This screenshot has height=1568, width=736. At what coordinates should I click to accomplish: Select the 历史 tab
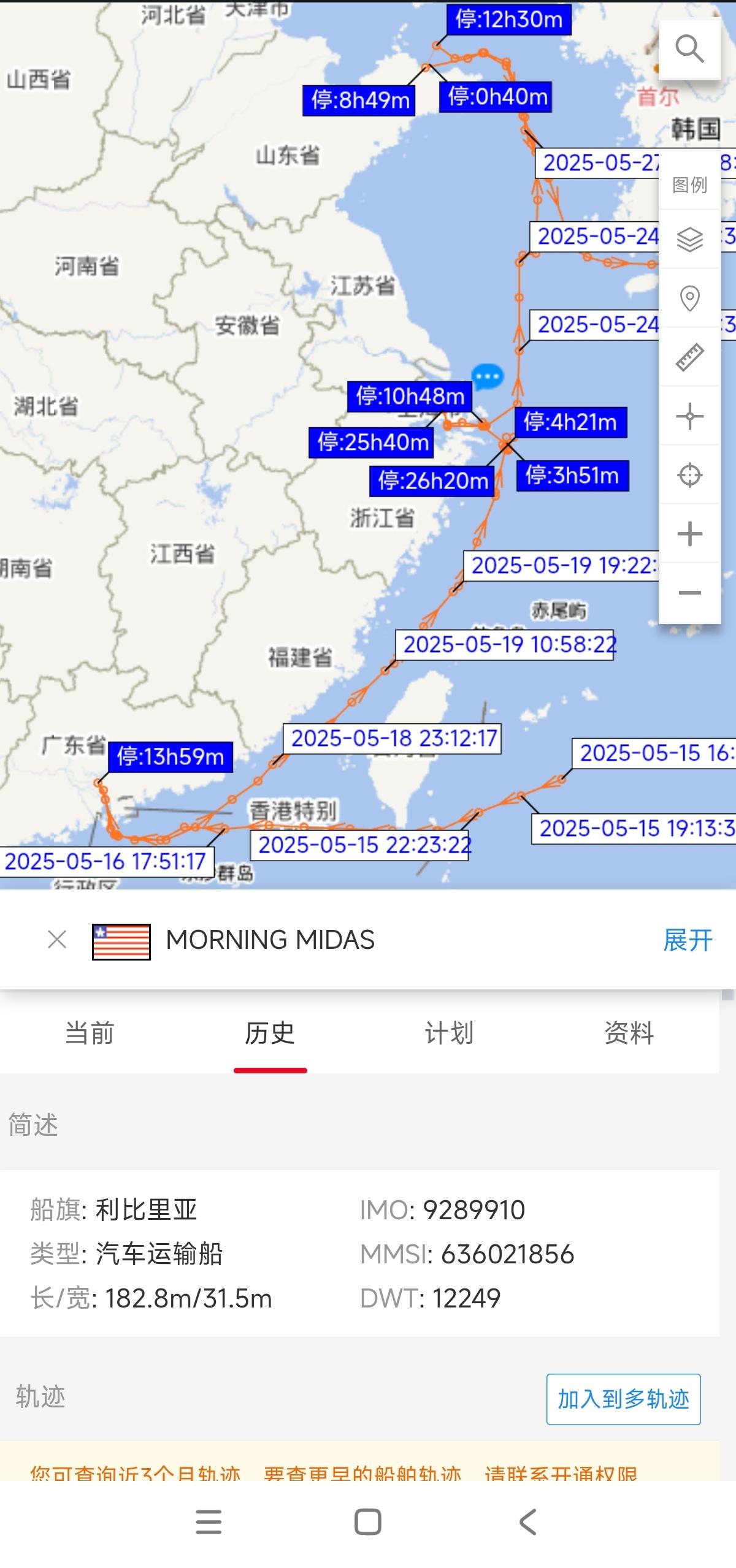pyautogui.click(x=270, y=1033)
